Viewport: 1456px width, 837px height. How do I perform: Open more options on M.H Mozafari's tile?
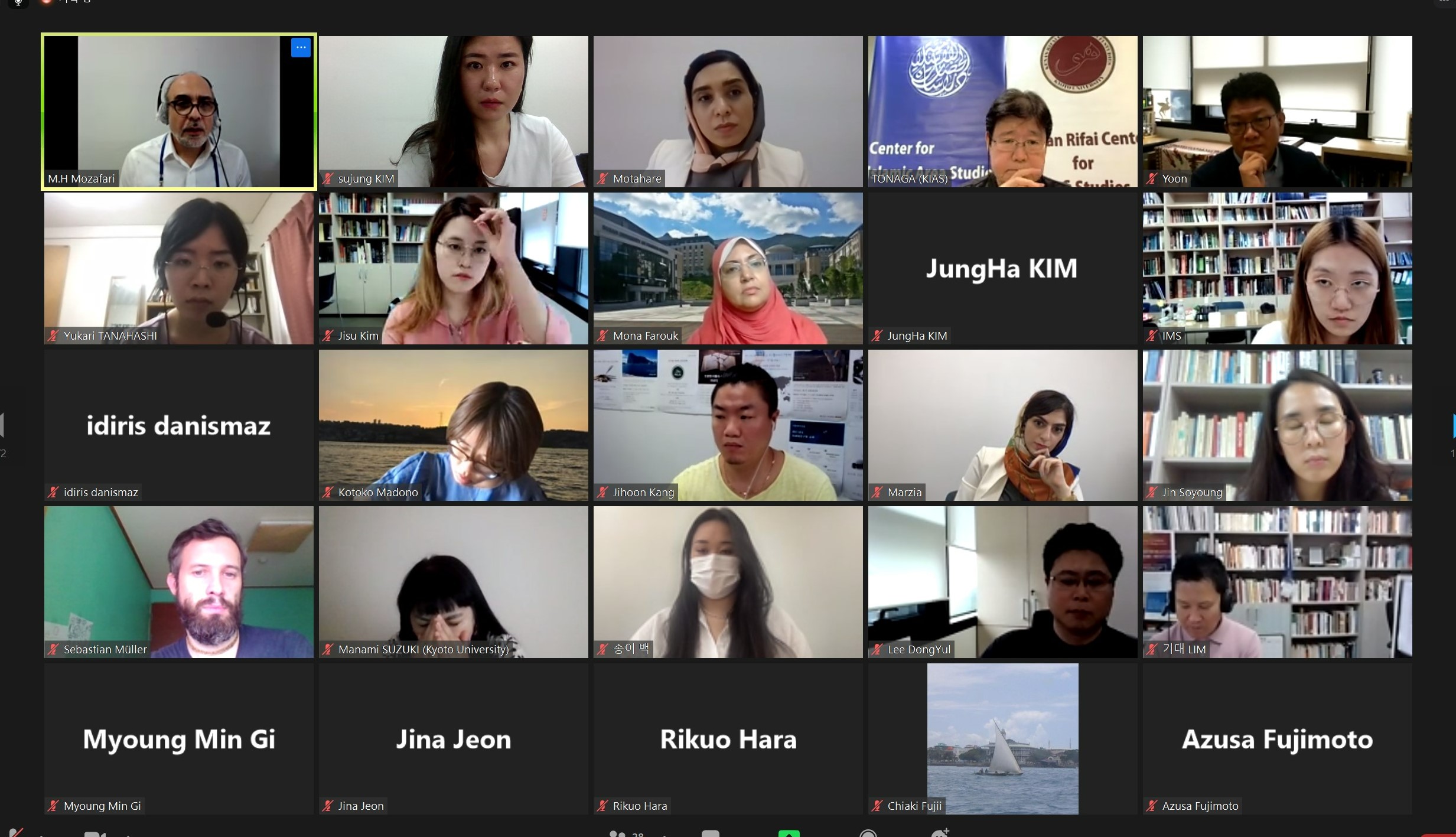[x=301, y=48]
